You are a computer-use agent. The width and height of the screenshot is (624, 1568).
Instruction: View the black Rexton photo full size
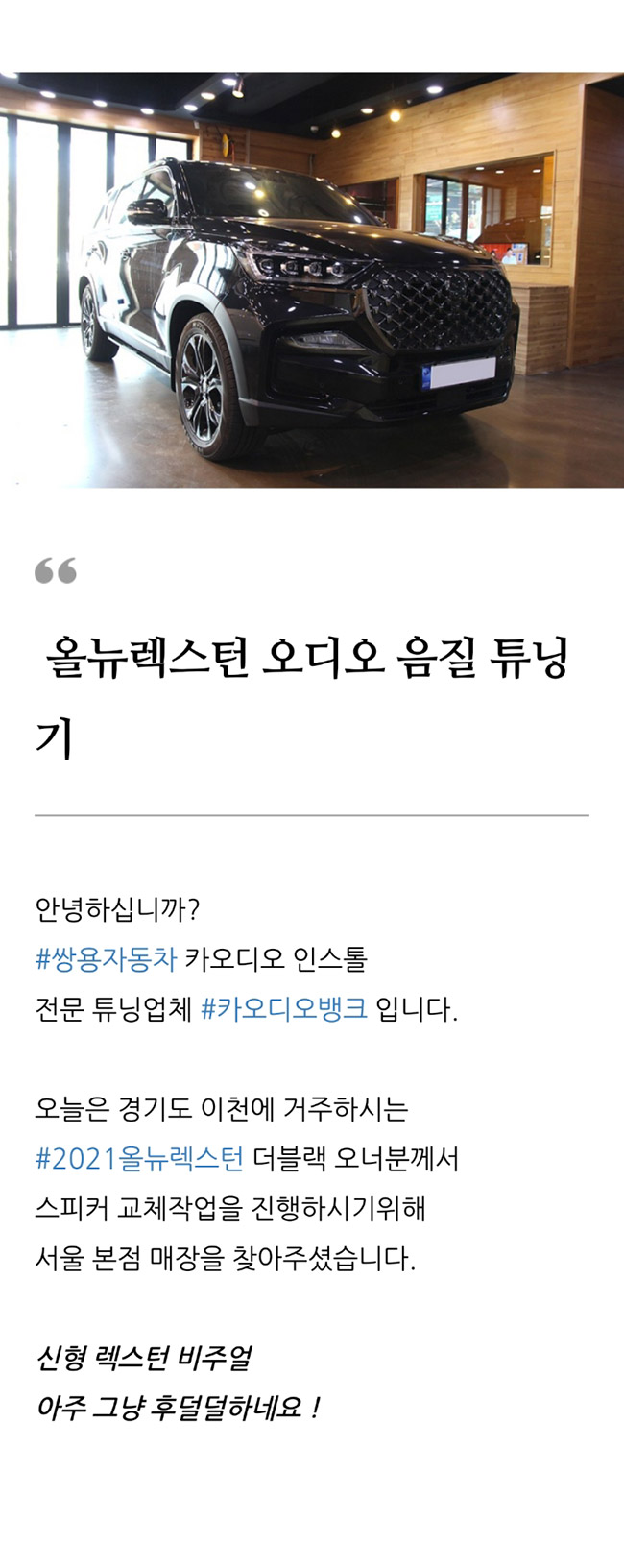[x=312, y=280]
